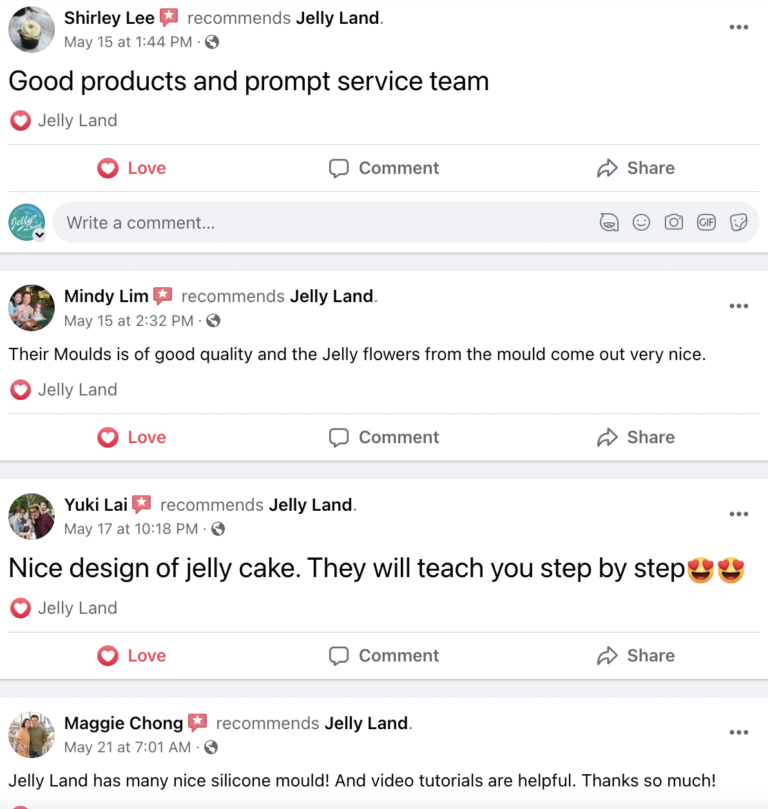The width and height of the screenshot is (768, 809).
Task: Attach a photo via the camera icon
Action: tap(674, 222)
